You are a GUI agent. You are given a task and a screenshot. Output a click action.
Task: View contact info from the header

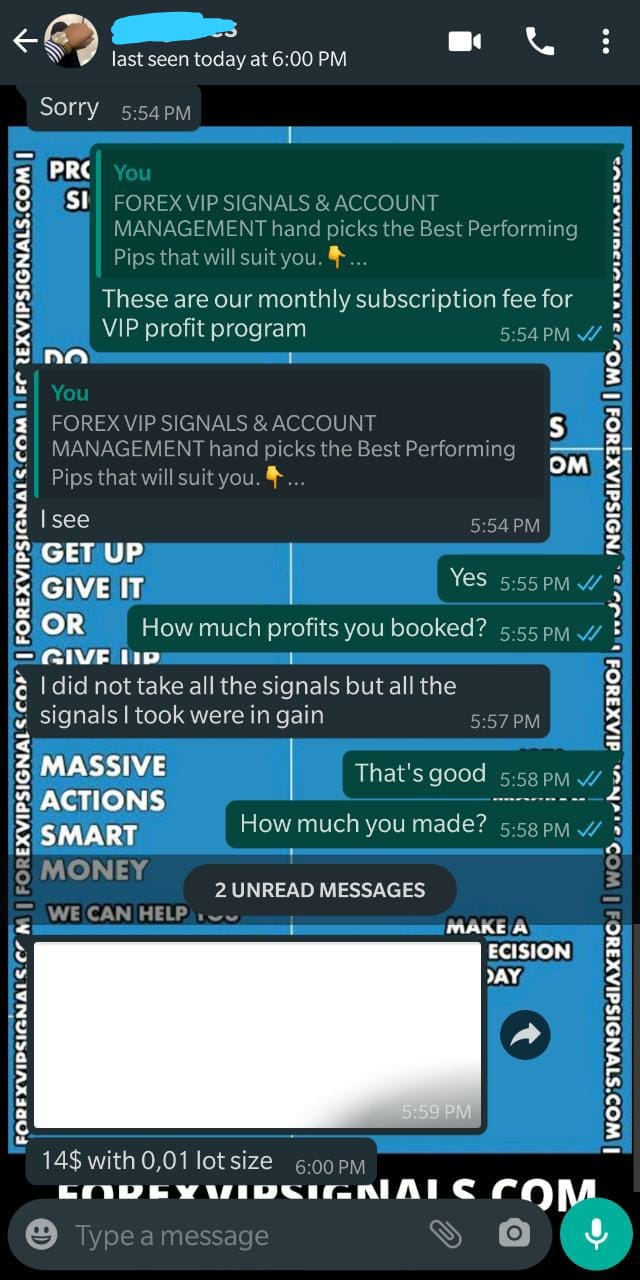230,45
